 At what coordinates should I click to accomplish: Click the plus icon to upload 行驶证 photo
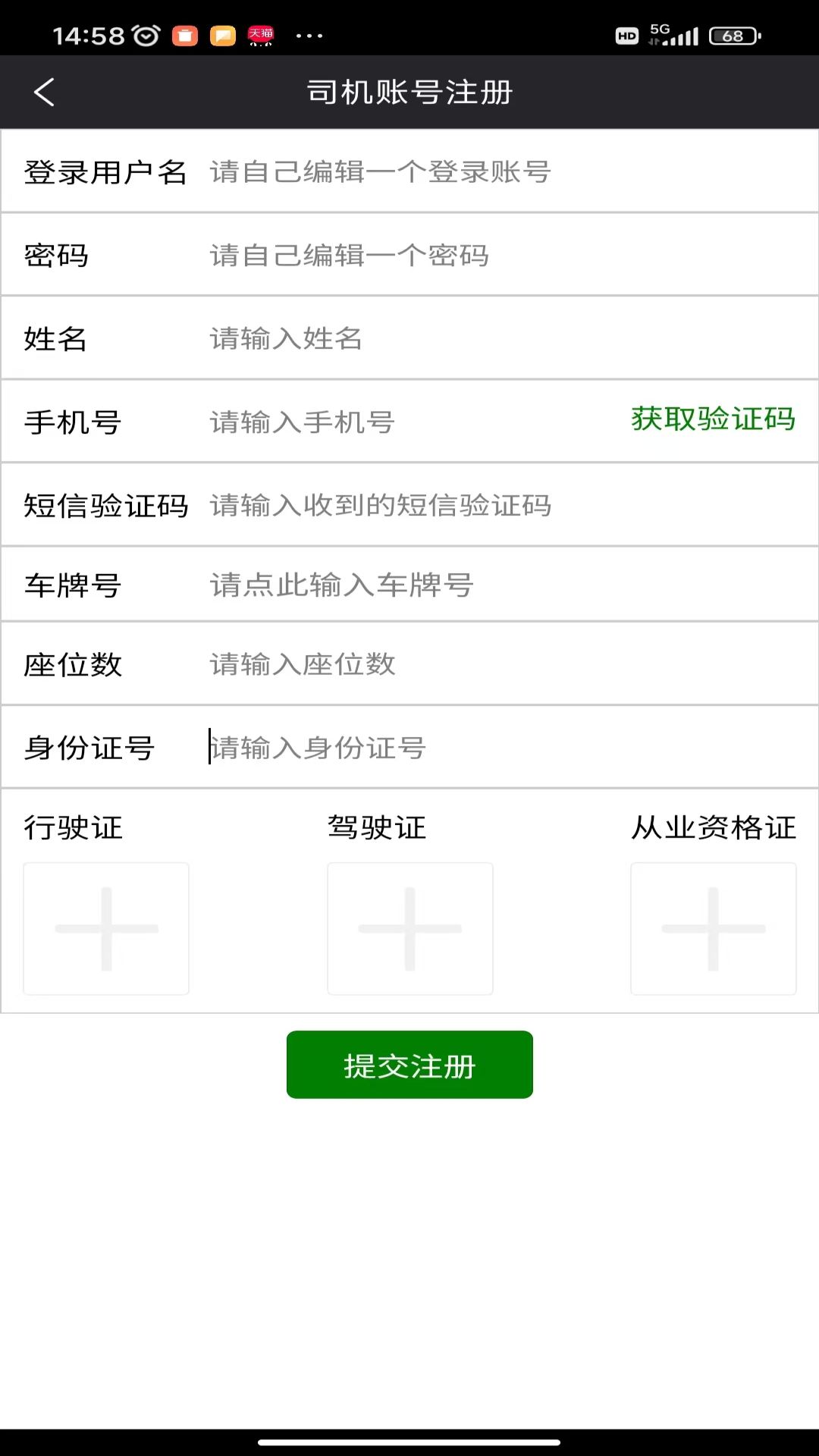point(105,928)
